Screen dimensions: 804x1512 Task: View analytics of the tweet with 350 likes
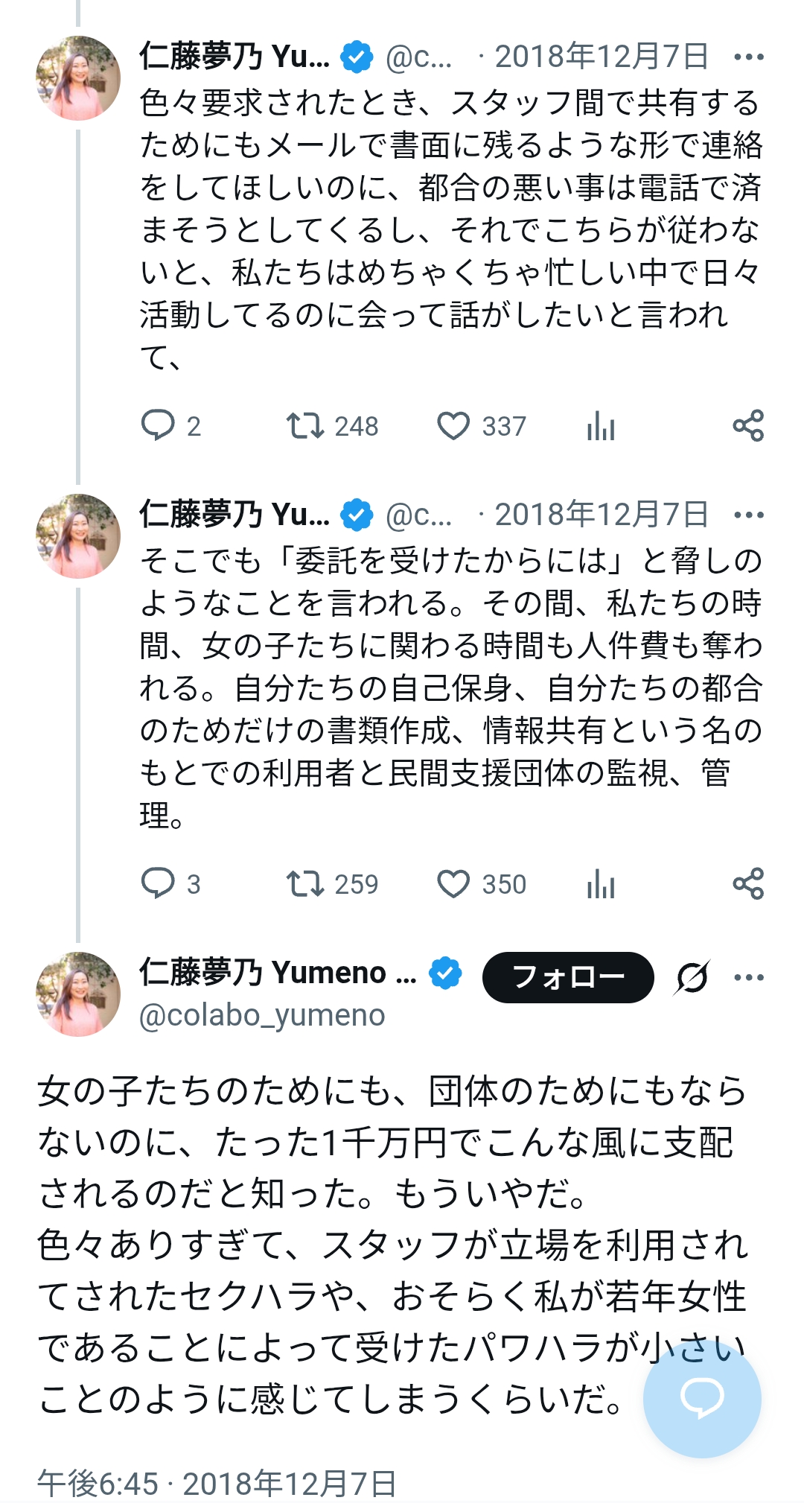pyautogui.click(x=600, y=884)
